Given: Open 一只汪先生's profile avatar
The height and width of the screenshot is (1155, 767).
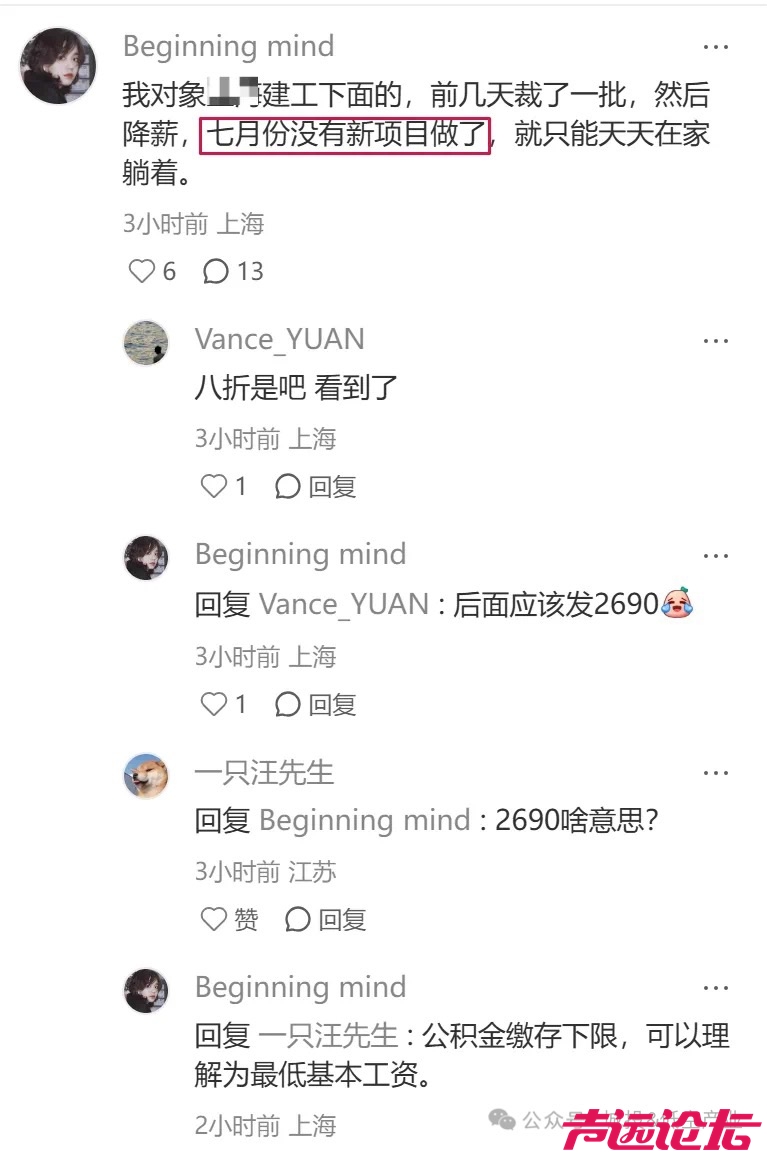Looking at the screenshot, I should tap(145, 775).
